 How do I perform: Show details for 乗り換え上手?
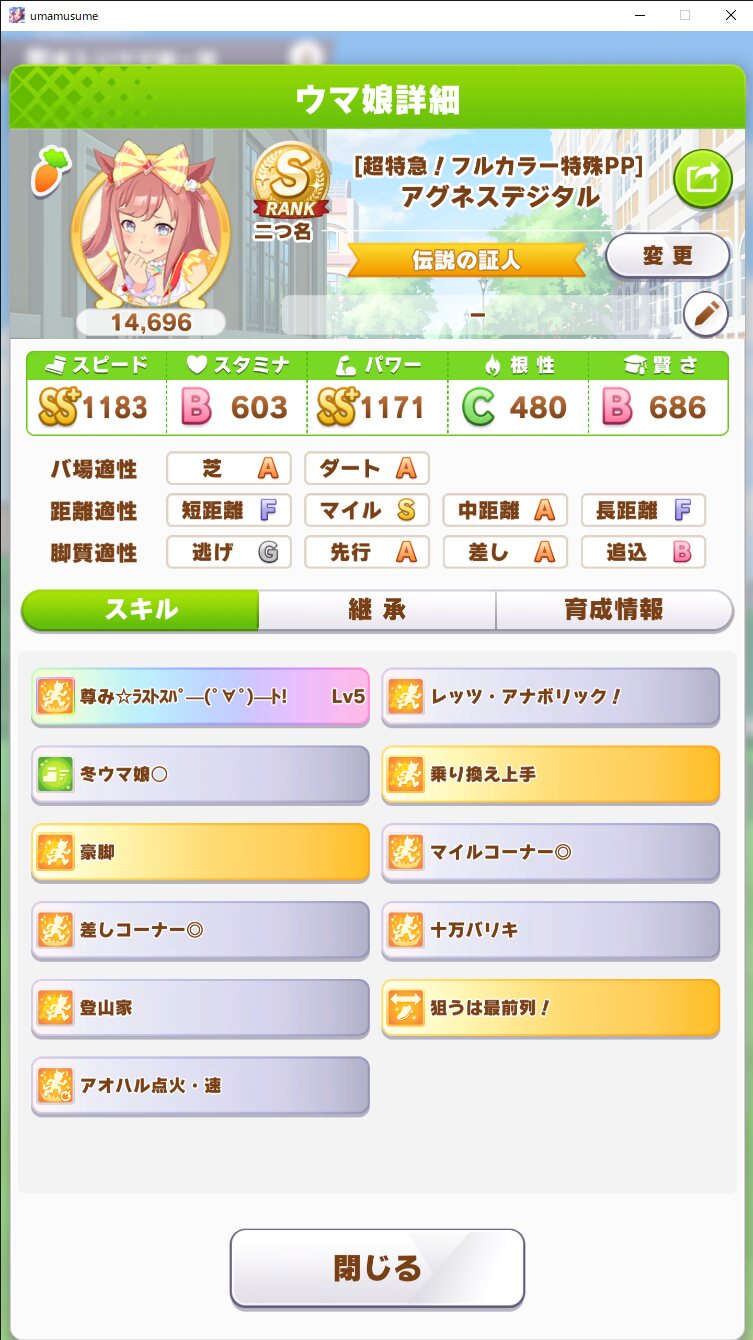point(550,774)
